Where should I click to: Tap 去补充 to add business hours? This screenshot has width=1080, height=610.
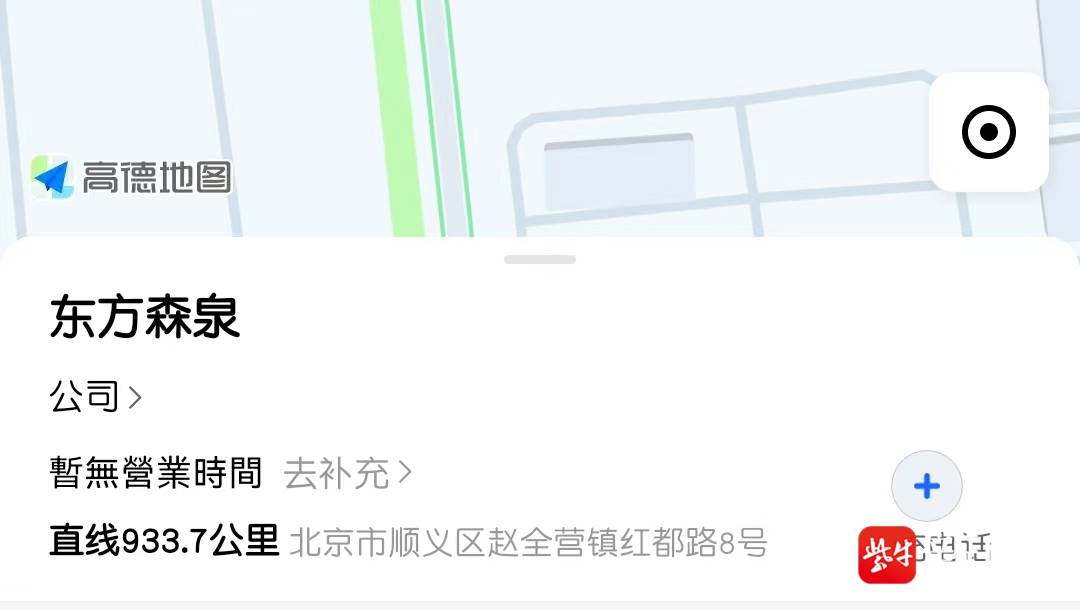347,473
